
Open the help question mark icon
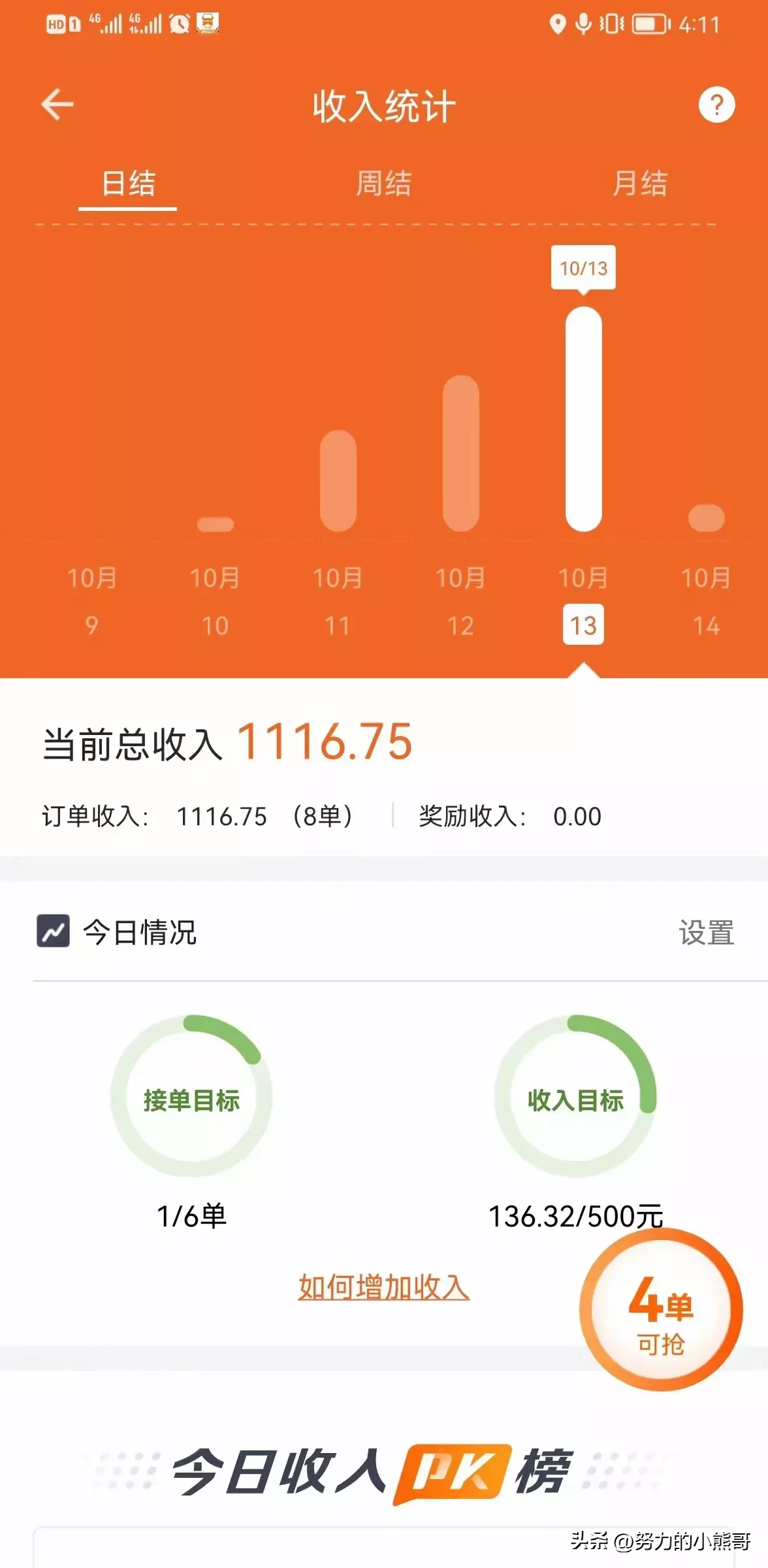(716, 105)
